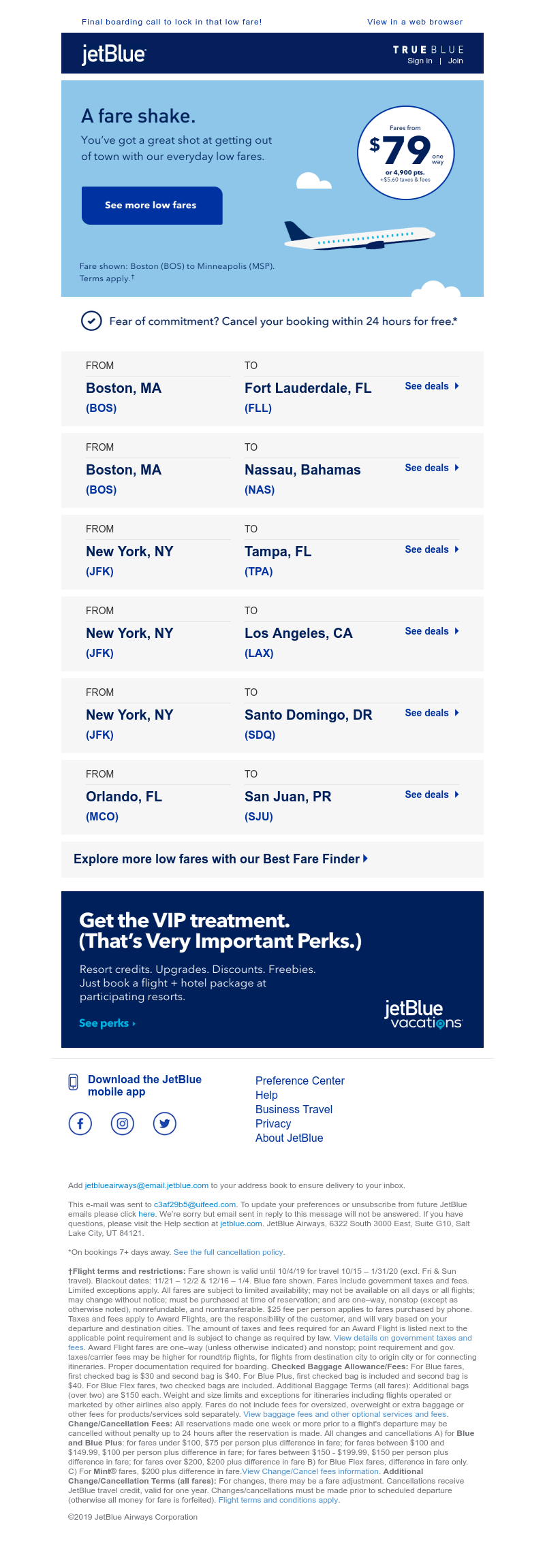Open the Preference Center link
Image resolution: width=545 pixels, height=1568 pixels.
(x=300, y=1081)
